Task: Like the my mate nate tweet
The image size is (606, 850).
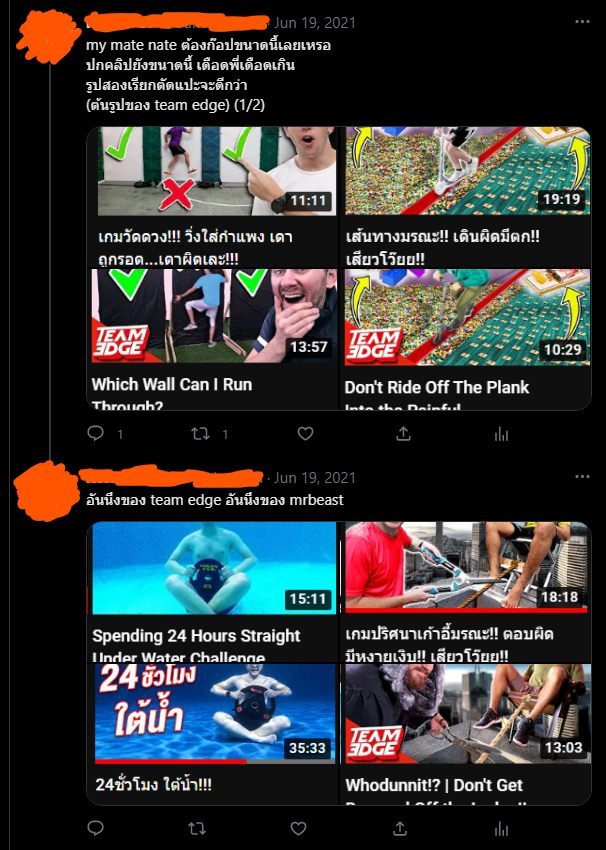Action: (305, 433)
